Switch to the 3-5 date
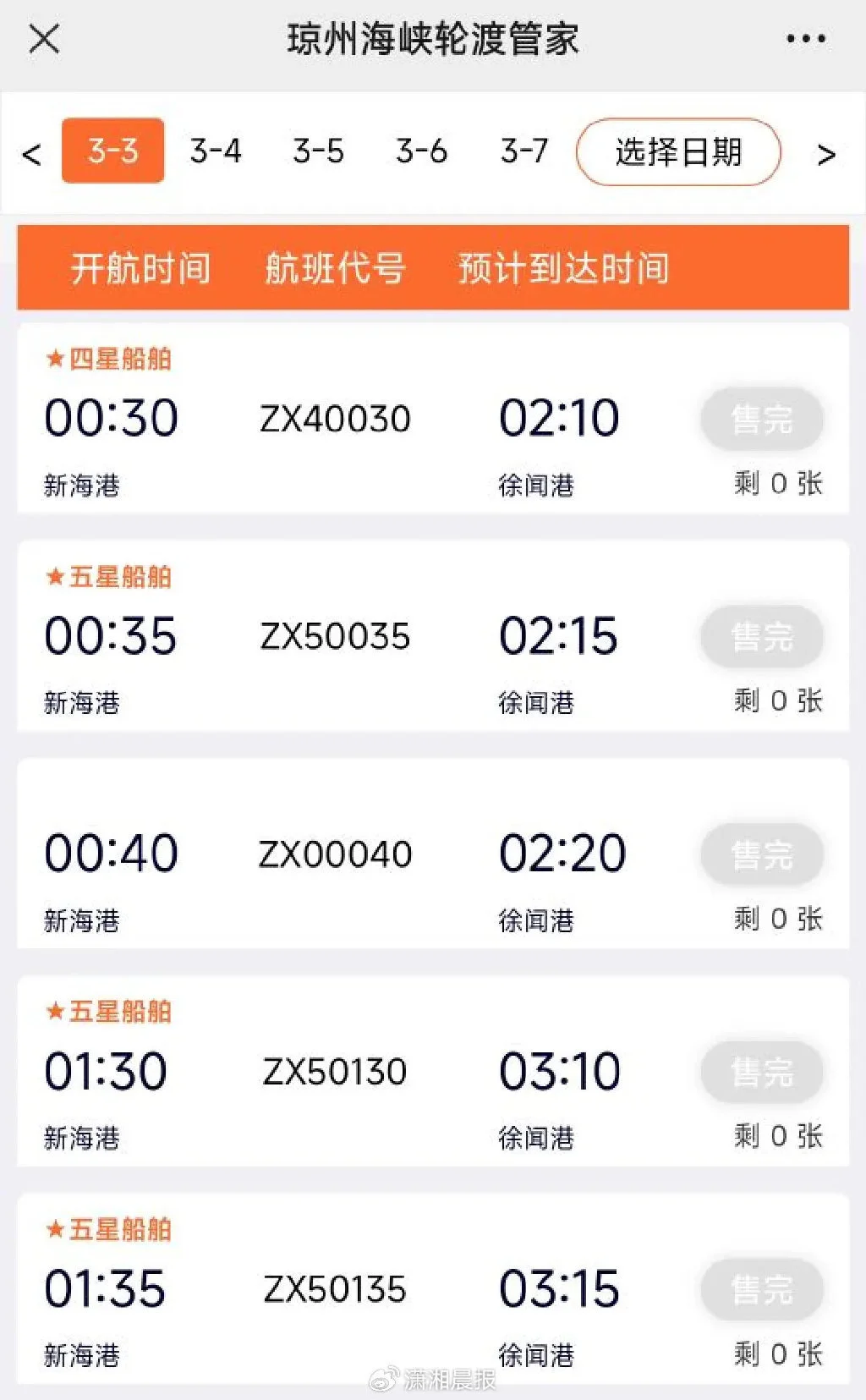The image size is (866, 1400). (x=319, y=151)
